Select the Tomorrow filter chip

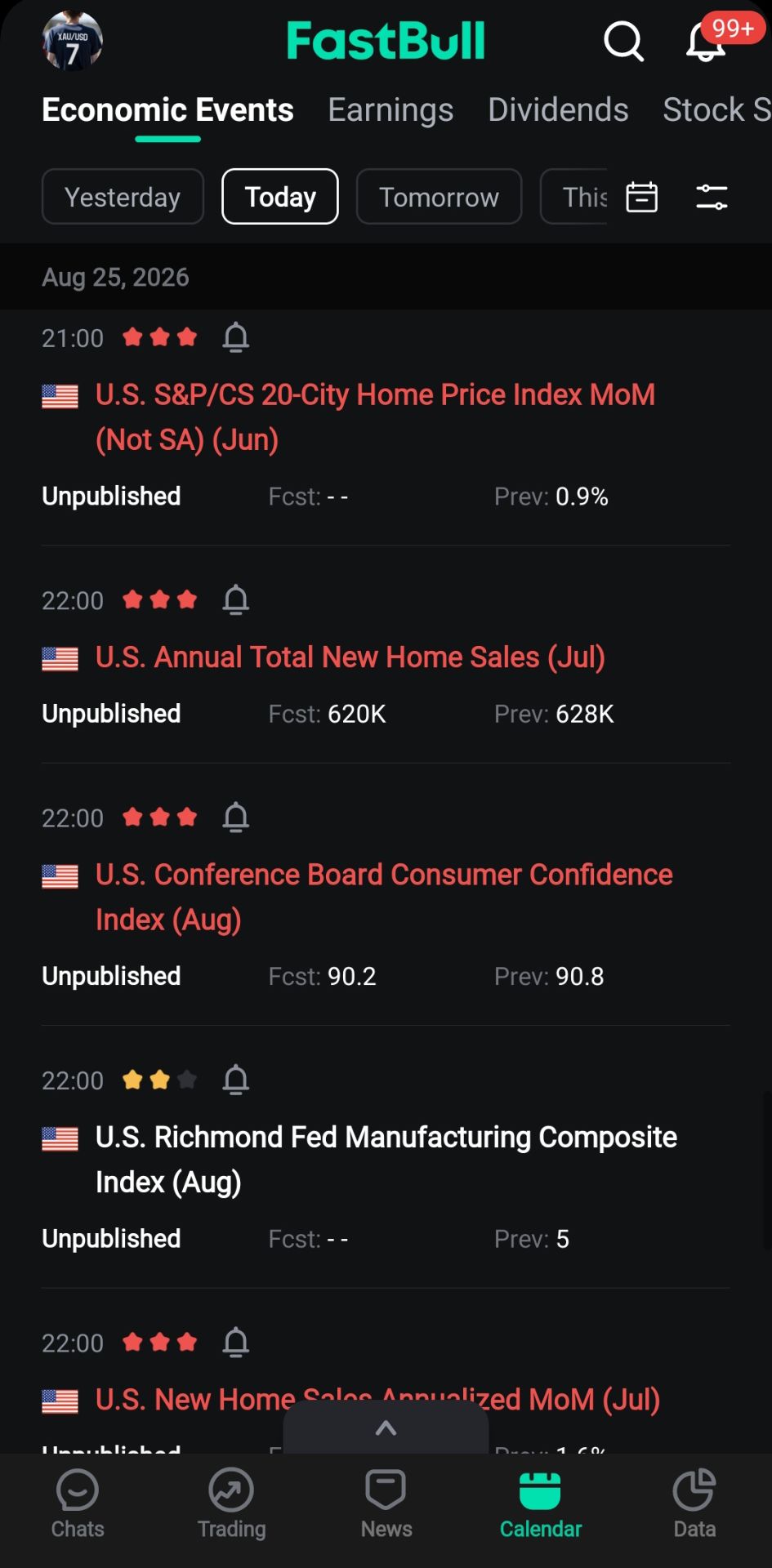tap(439, 197)
